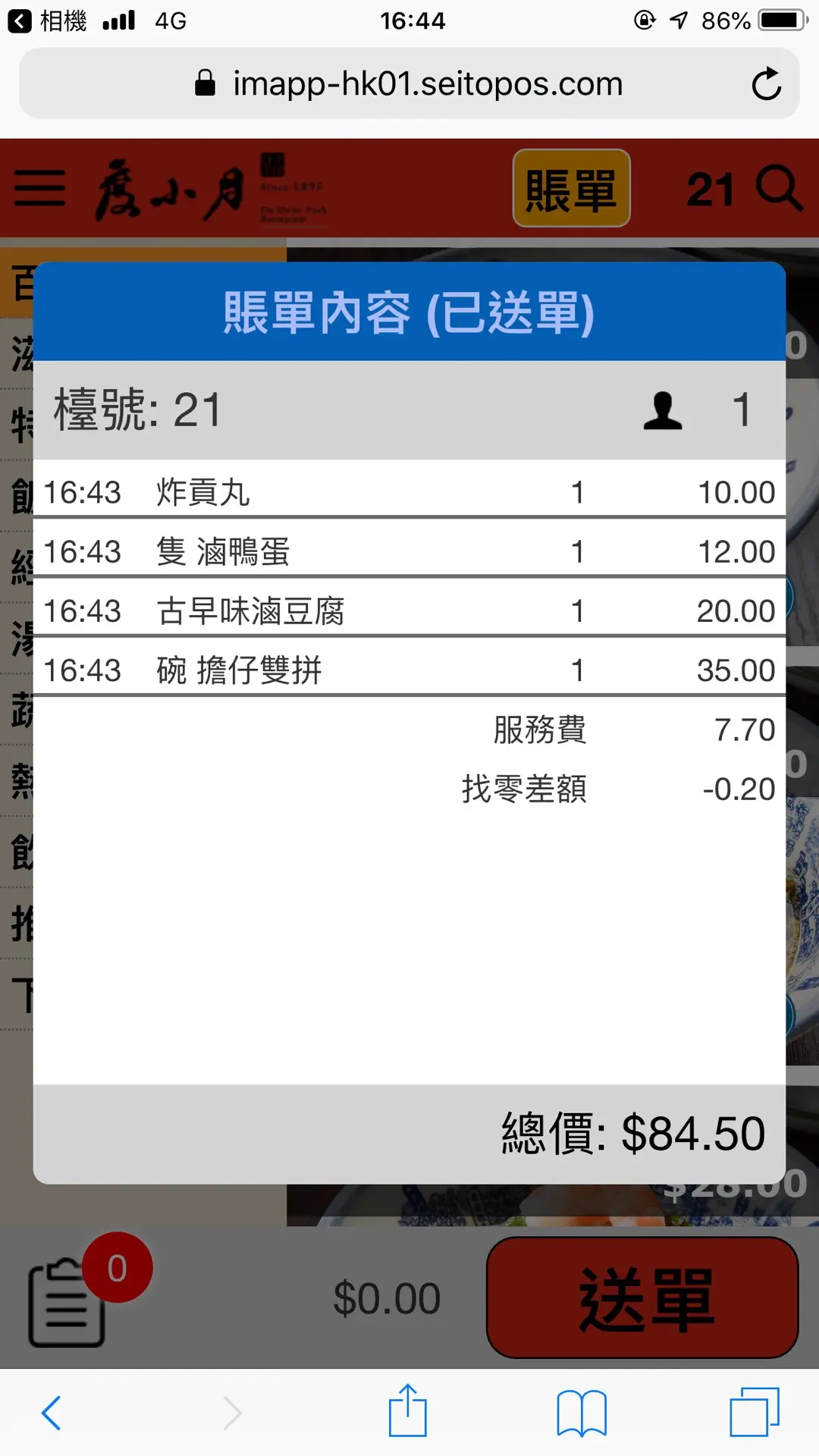Image resolution: width=819 pixels, height=1456 pixels.
Task: Tap the 賬單 bill button
Action: tap(571, 188)
